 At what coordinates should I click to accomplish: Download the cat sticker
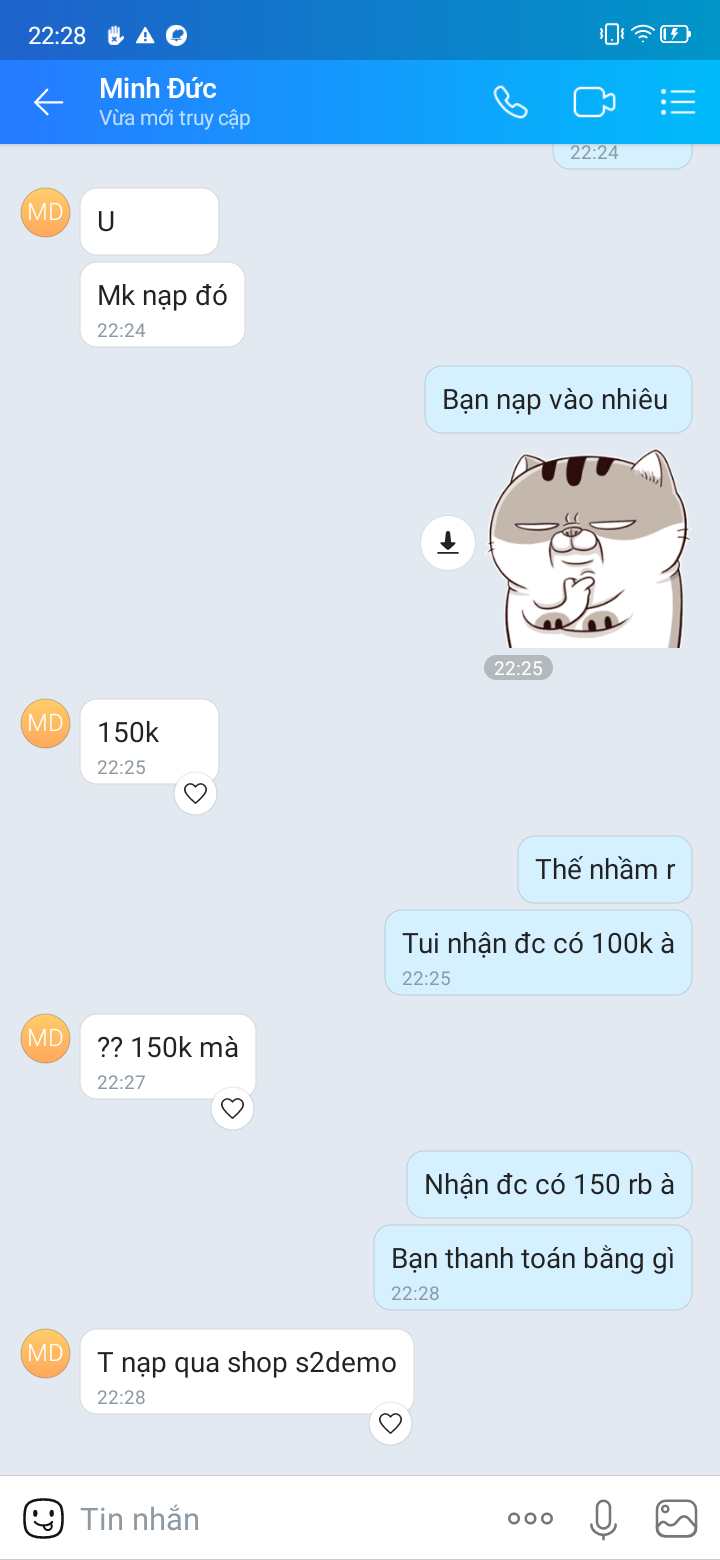click(x=448, y=543)
